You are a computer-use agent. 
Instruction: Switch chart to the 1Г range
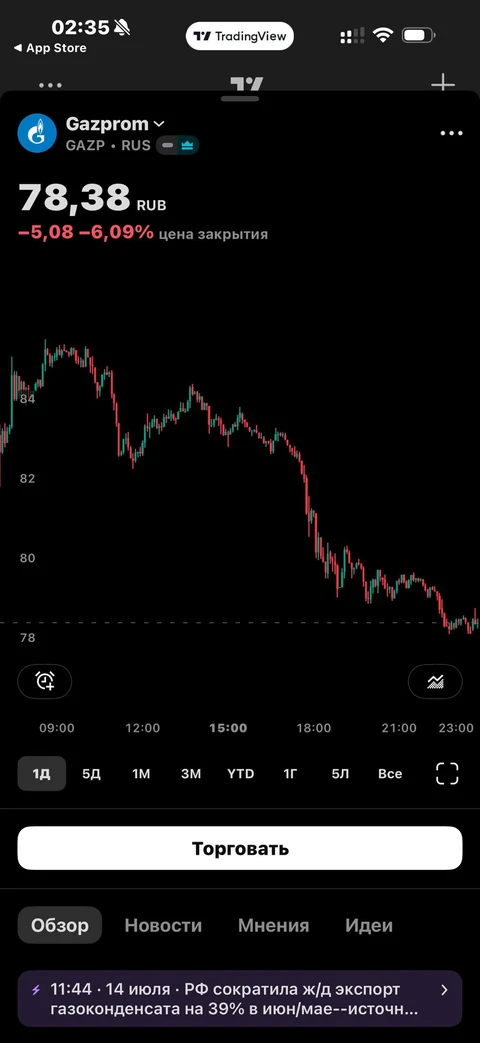point(291,774)
